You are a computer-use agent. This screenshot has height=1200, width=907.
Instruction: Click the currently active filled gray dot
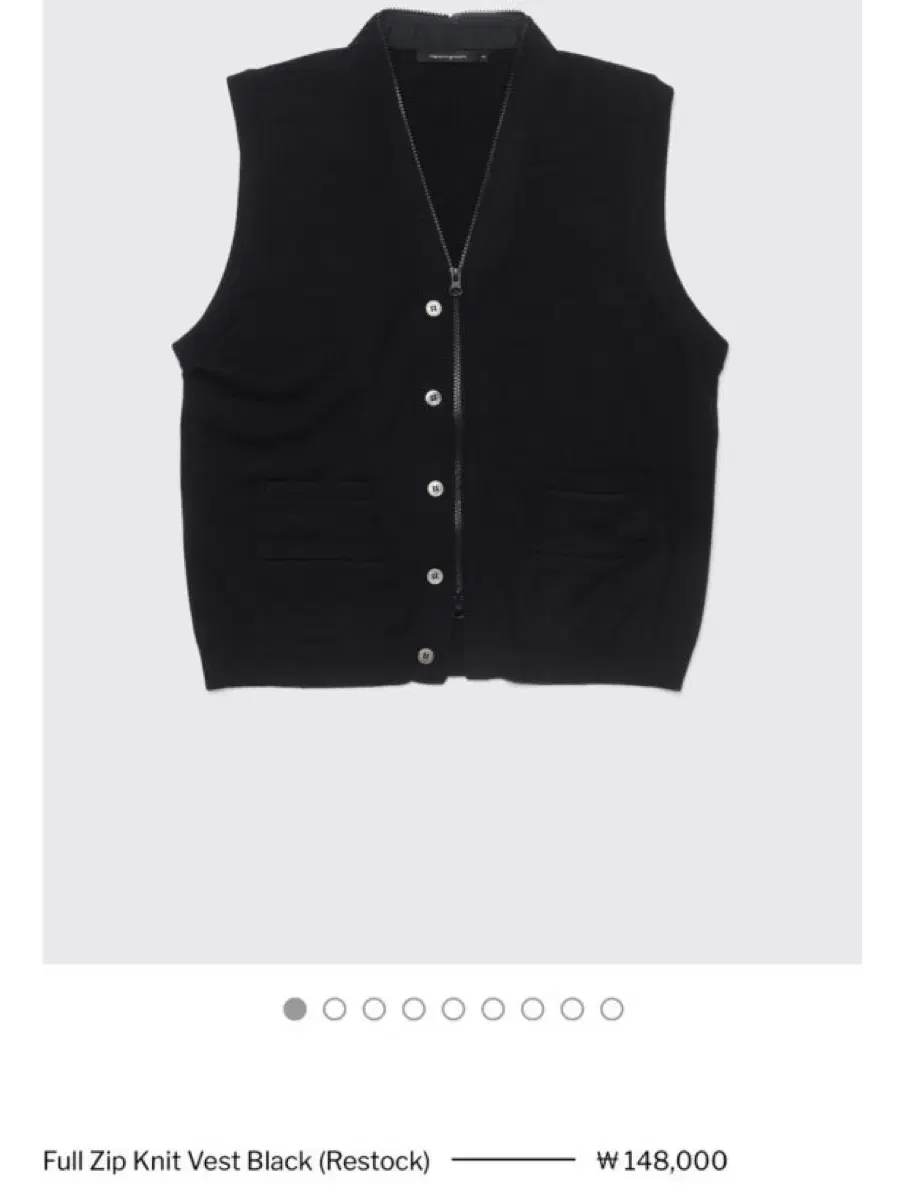coord(293,1009)
